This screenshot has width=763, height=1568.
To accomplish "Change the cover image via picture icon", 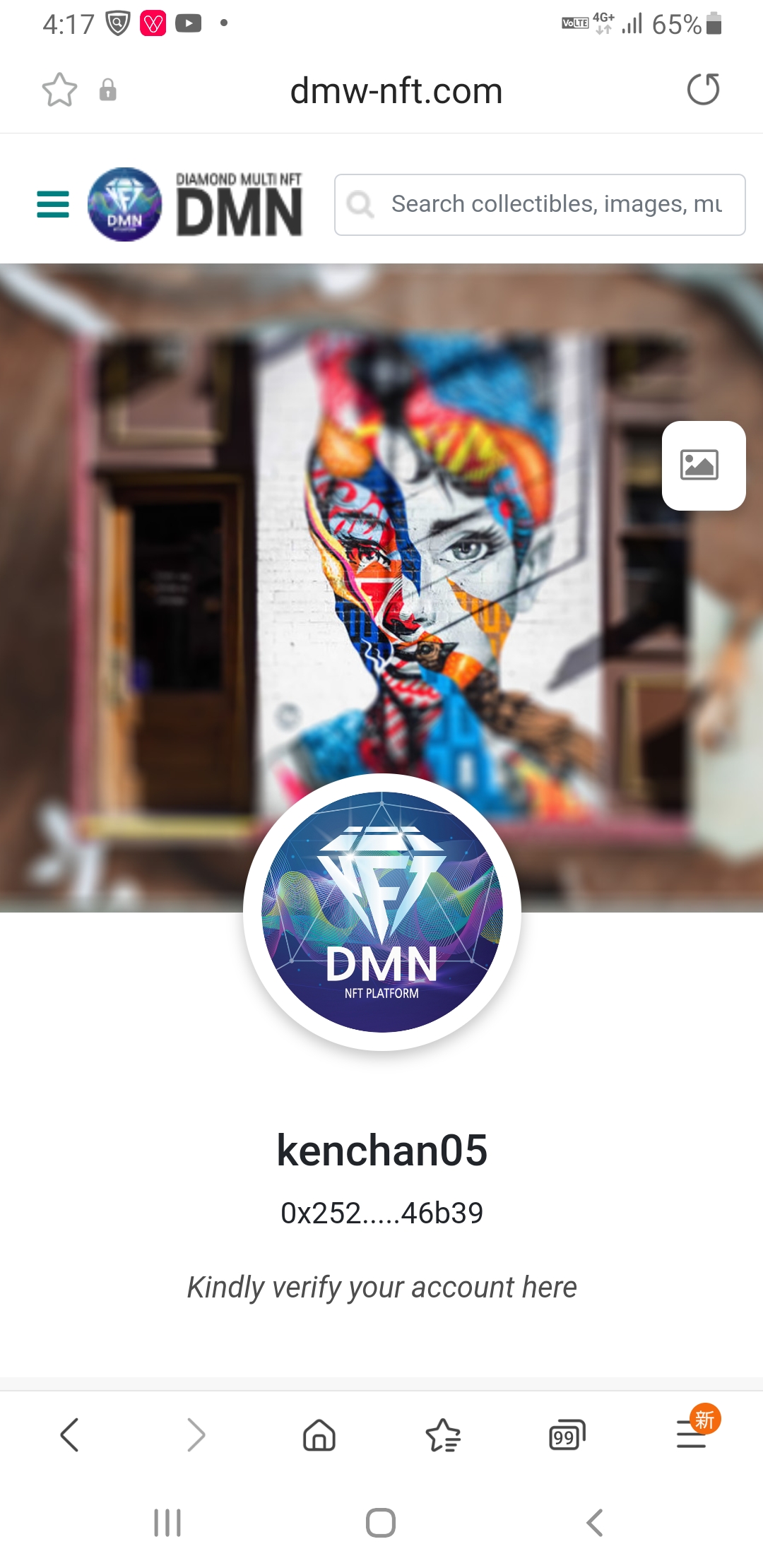I will point(703,465).
